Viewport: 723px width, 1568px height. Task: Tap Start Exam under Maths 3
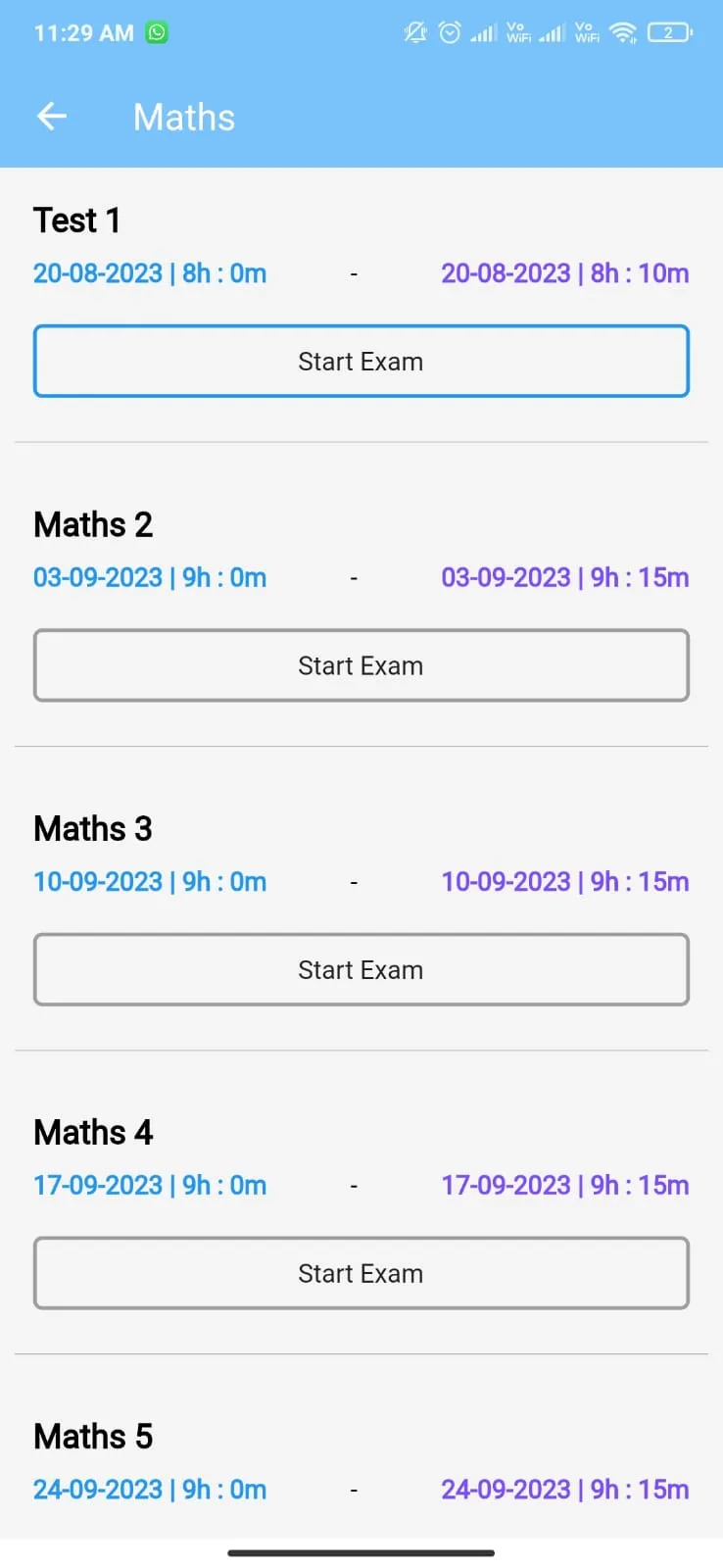[361, 969]
